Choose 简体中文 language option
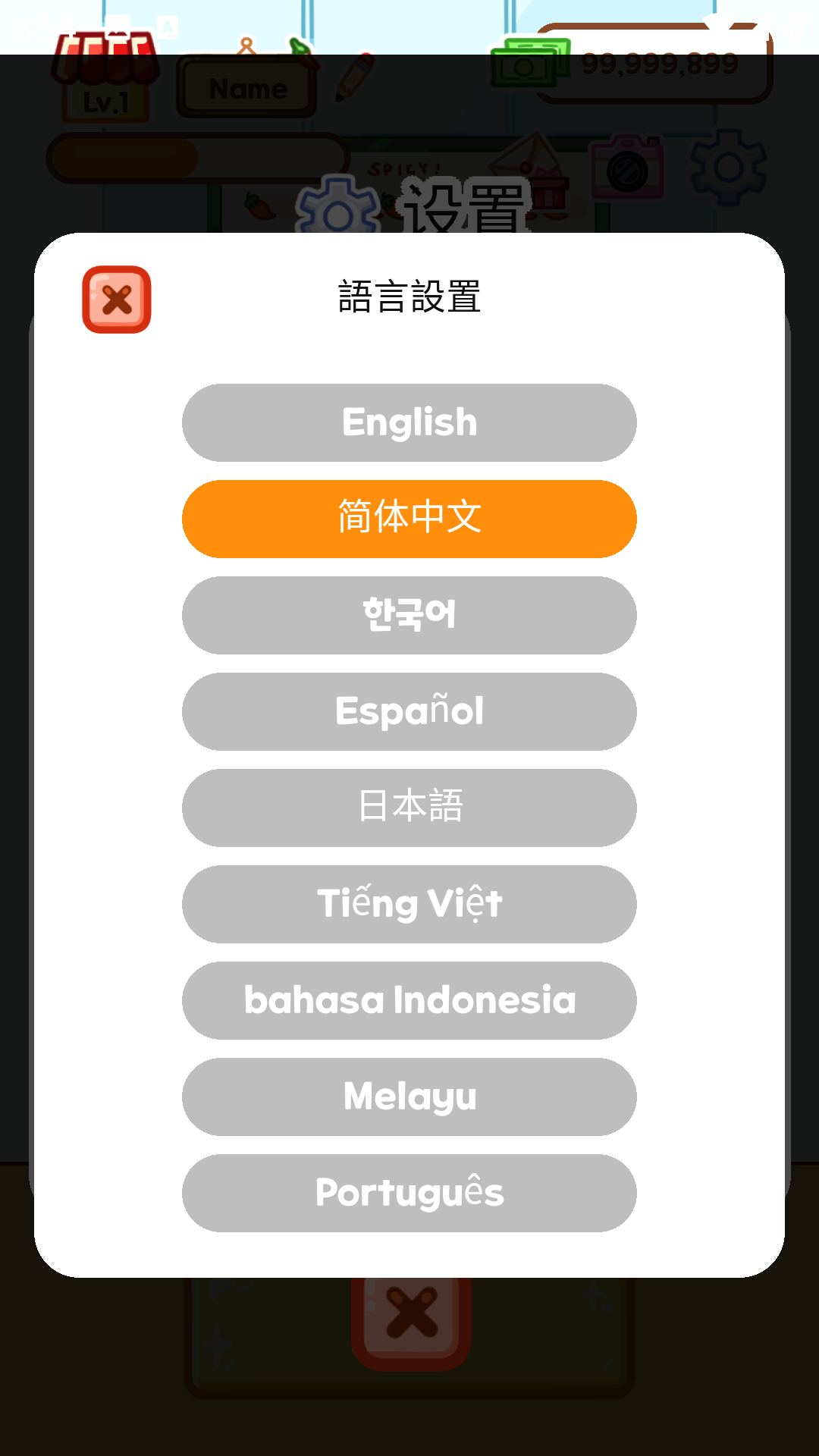 click(409, 519)
